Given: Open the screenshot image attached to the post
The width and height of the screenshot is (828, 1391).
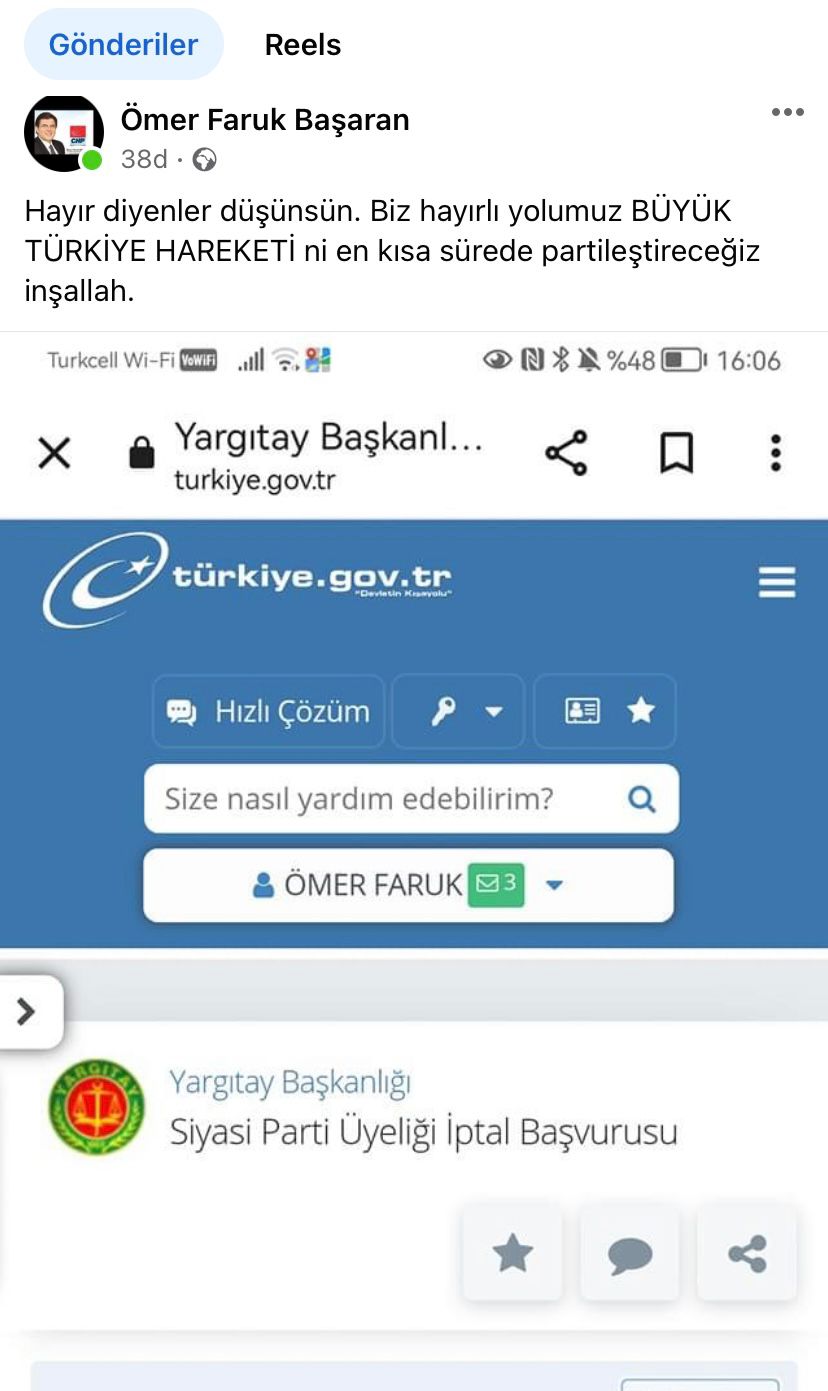Looking at the screenshot, I should tap(414, 860).
